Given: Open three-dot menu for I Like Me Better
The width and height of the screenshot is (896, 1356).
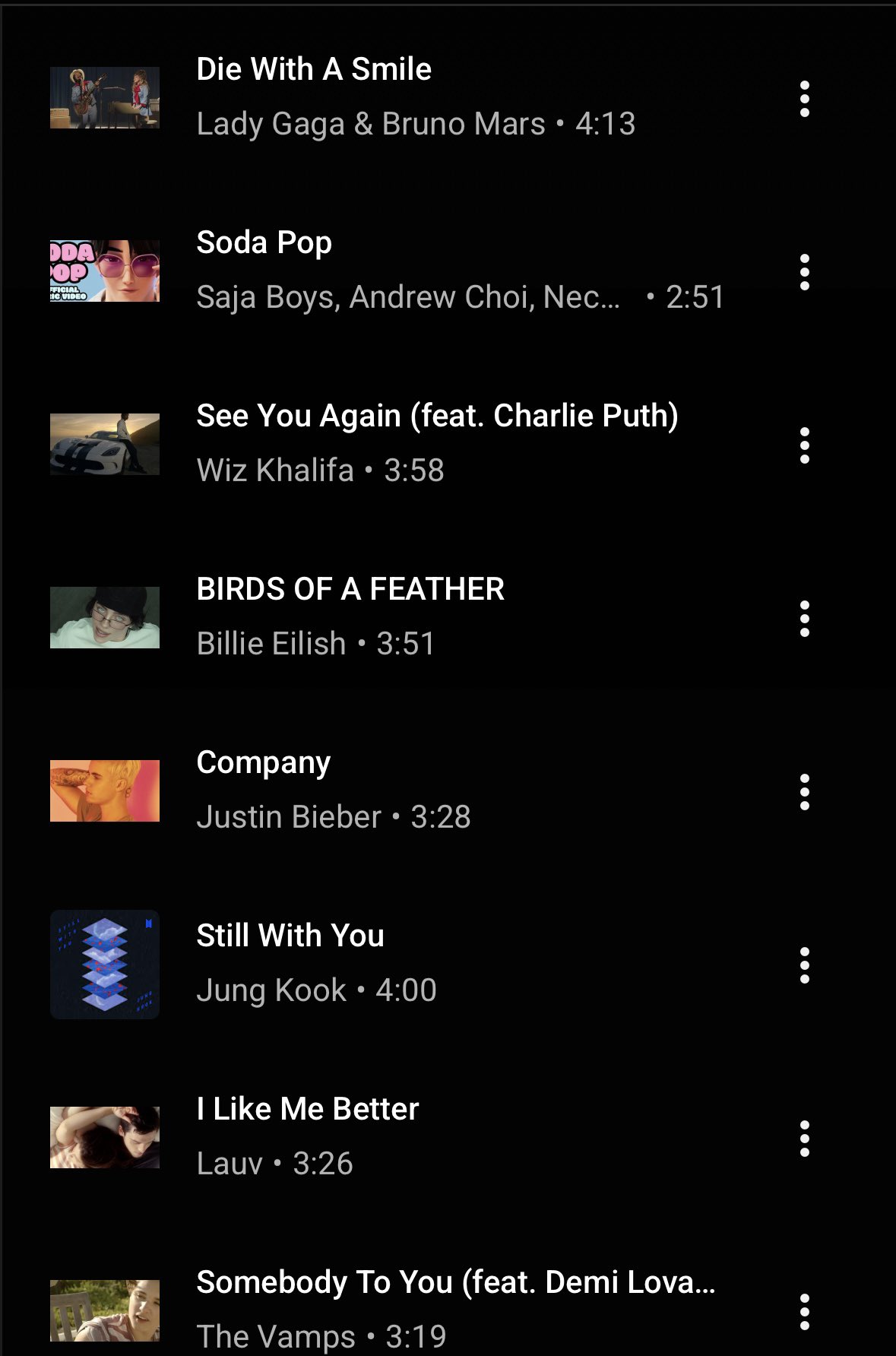Looking at the screenshot, I should [804, 1139].
